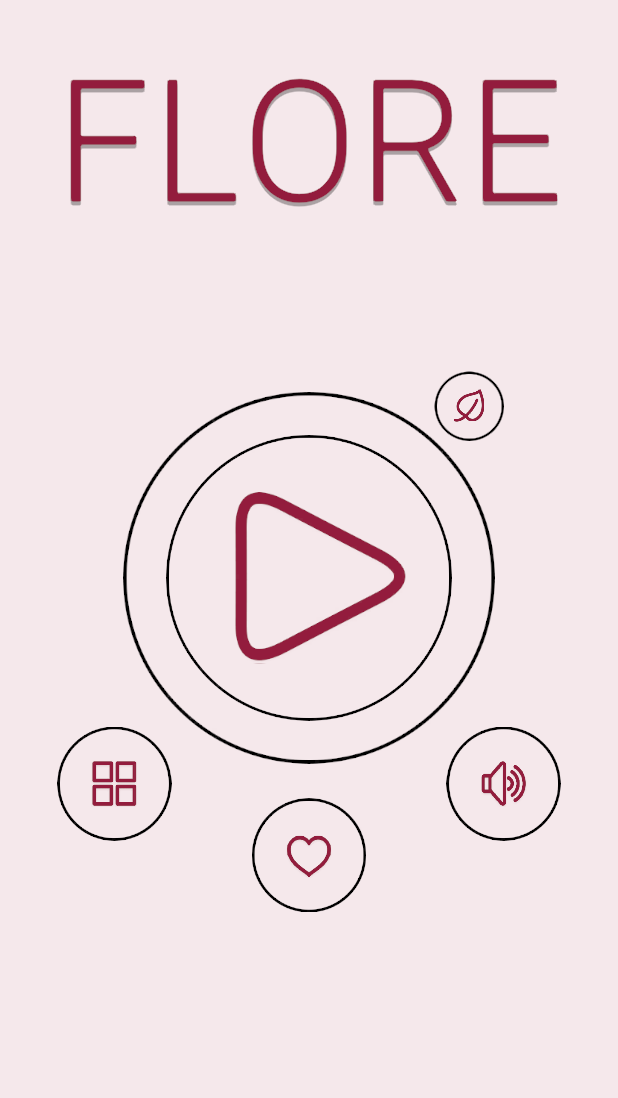Image resolution: width=618 pixels, height=1098 pixels.
Task: Mute the game sound
Action: (503, 783)
